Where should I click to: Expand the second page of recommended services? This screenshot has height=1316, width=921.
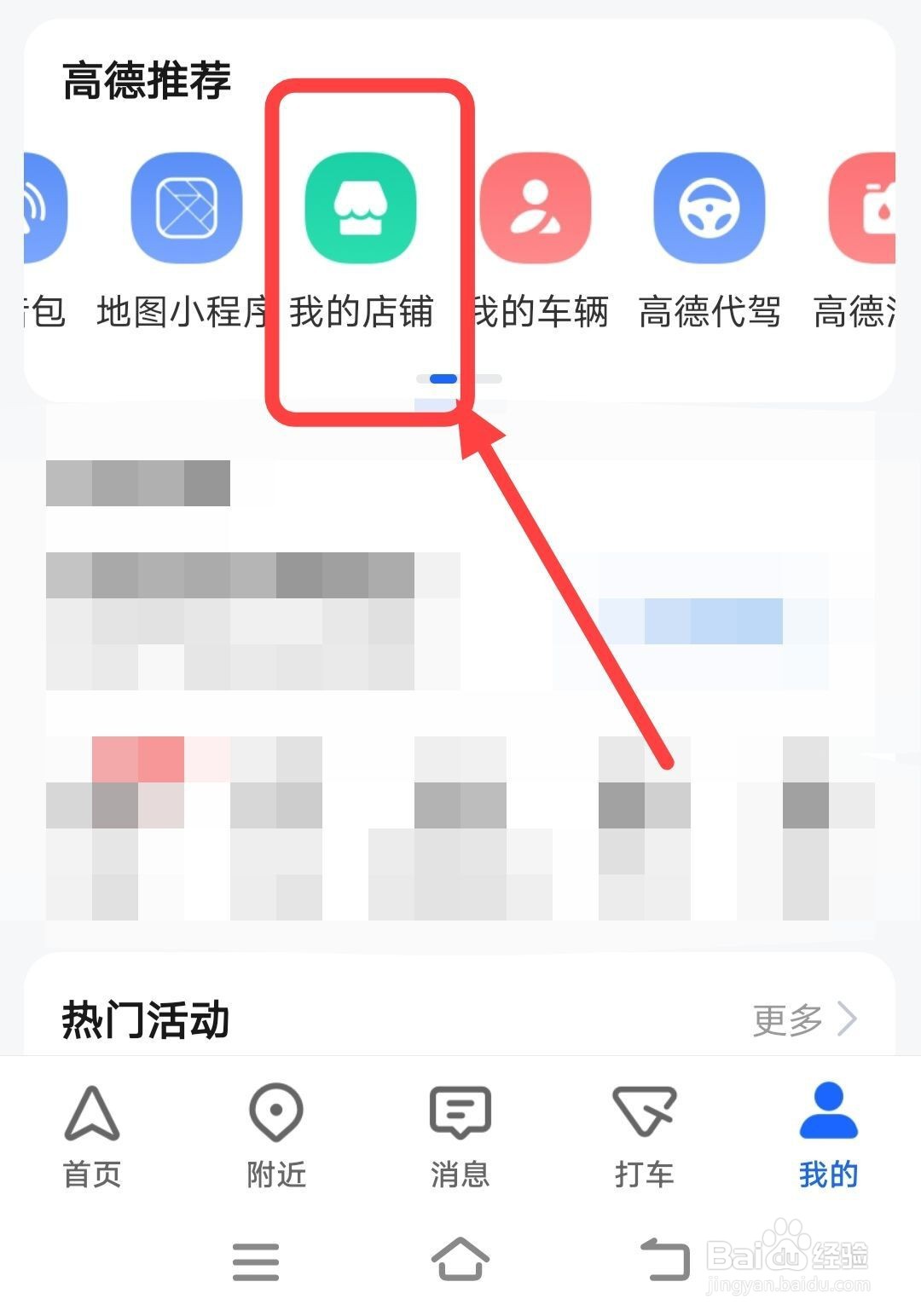point(486,379)
